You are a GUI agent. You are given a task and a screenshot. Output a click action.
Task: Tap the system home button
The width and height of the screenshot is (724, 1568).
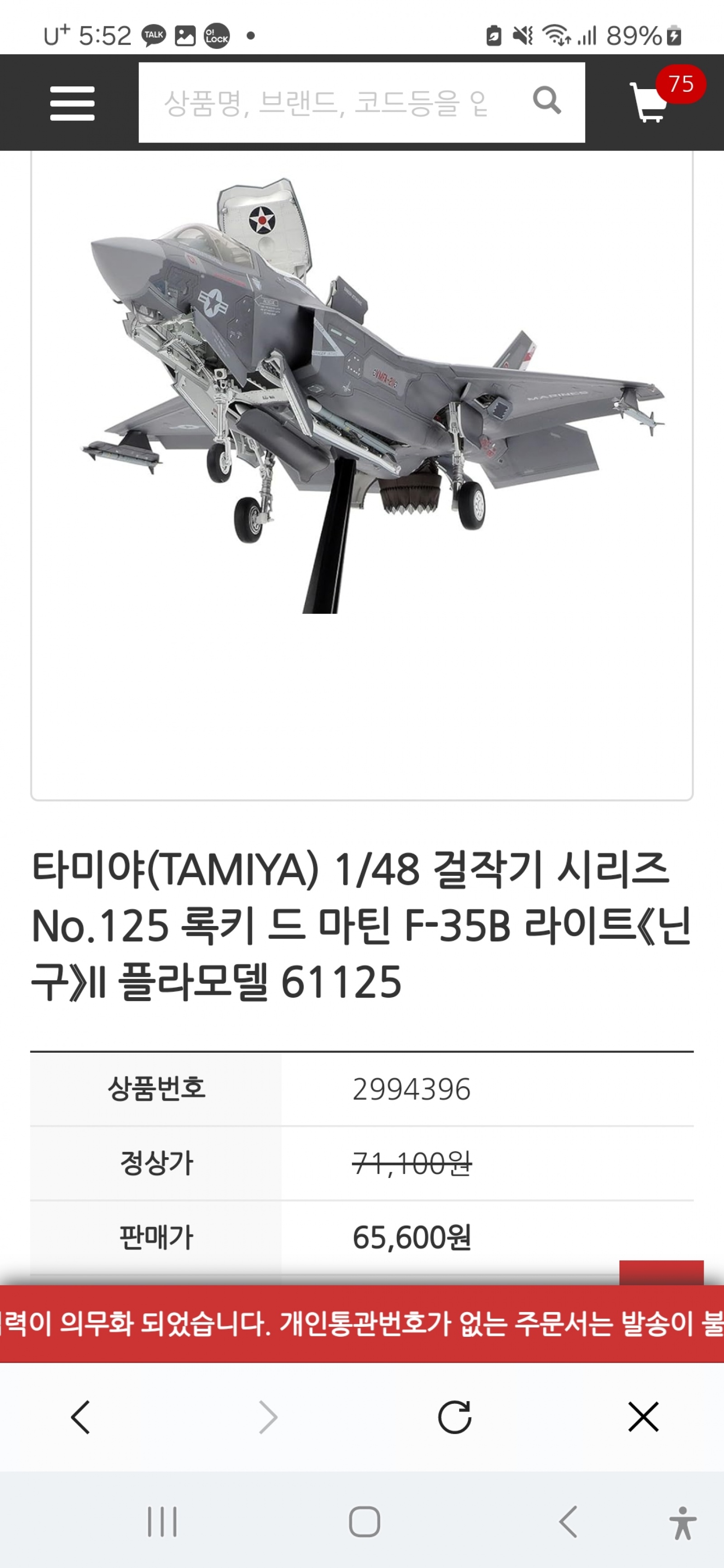pyautogui.click(x=364, y=1522)
